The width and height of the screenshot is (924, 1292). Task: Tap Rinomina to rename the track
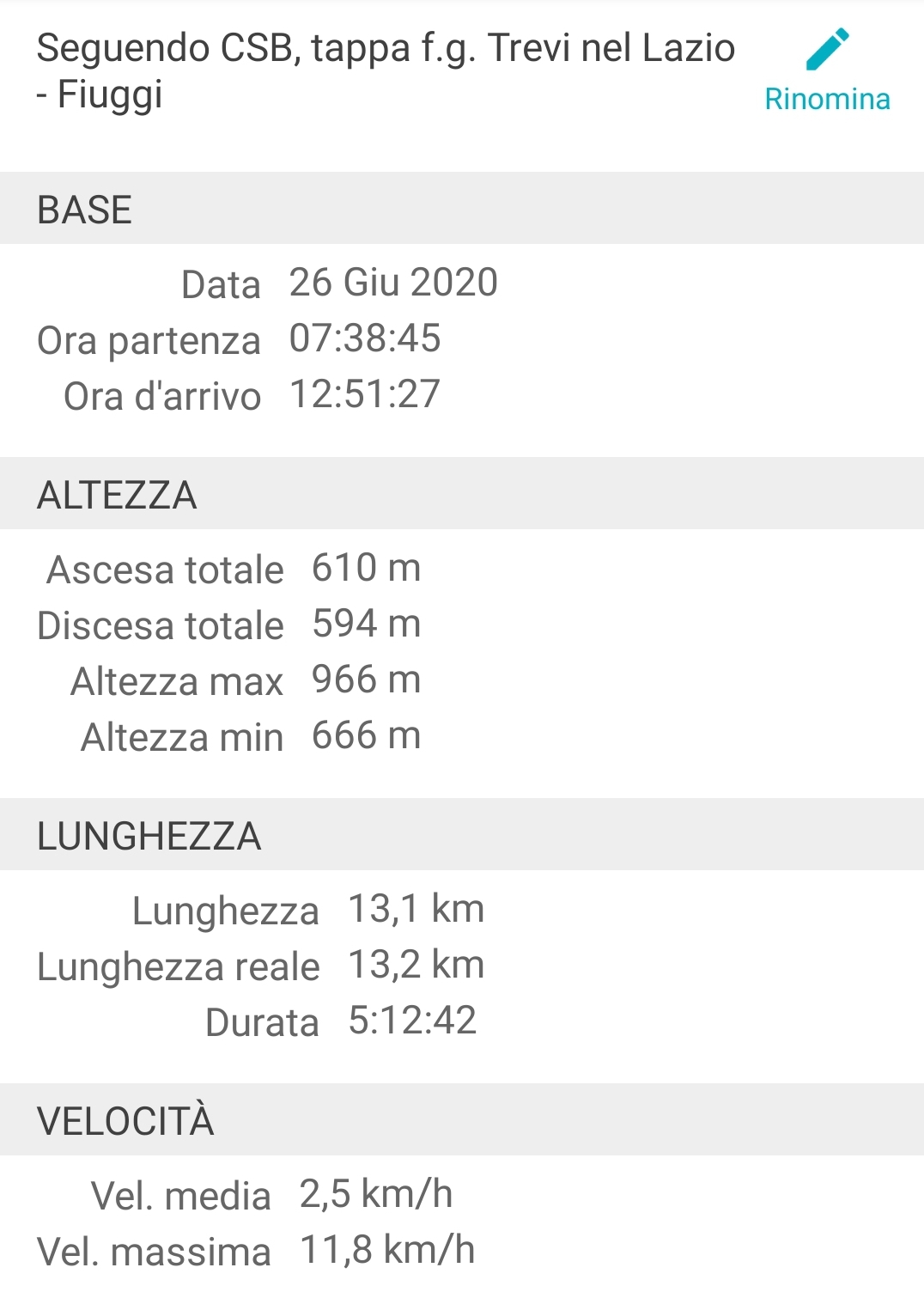click(x=827, y=72)
